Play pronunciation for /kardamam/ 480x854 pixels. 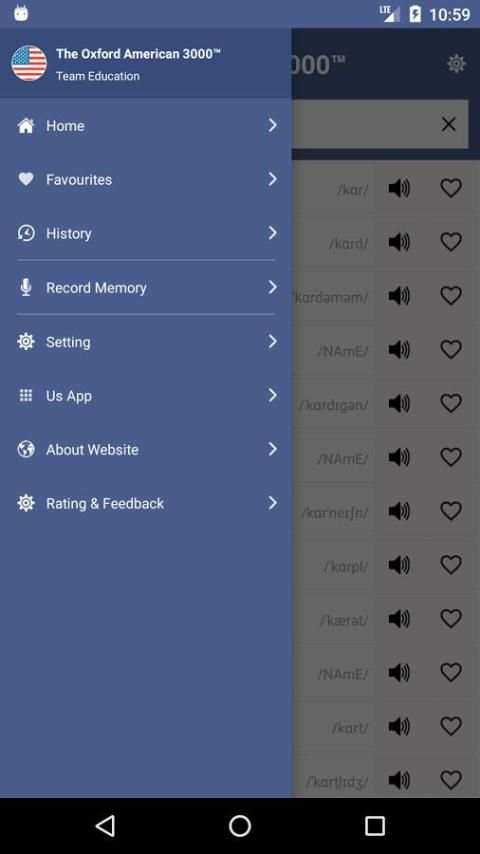tap(399, 296)
